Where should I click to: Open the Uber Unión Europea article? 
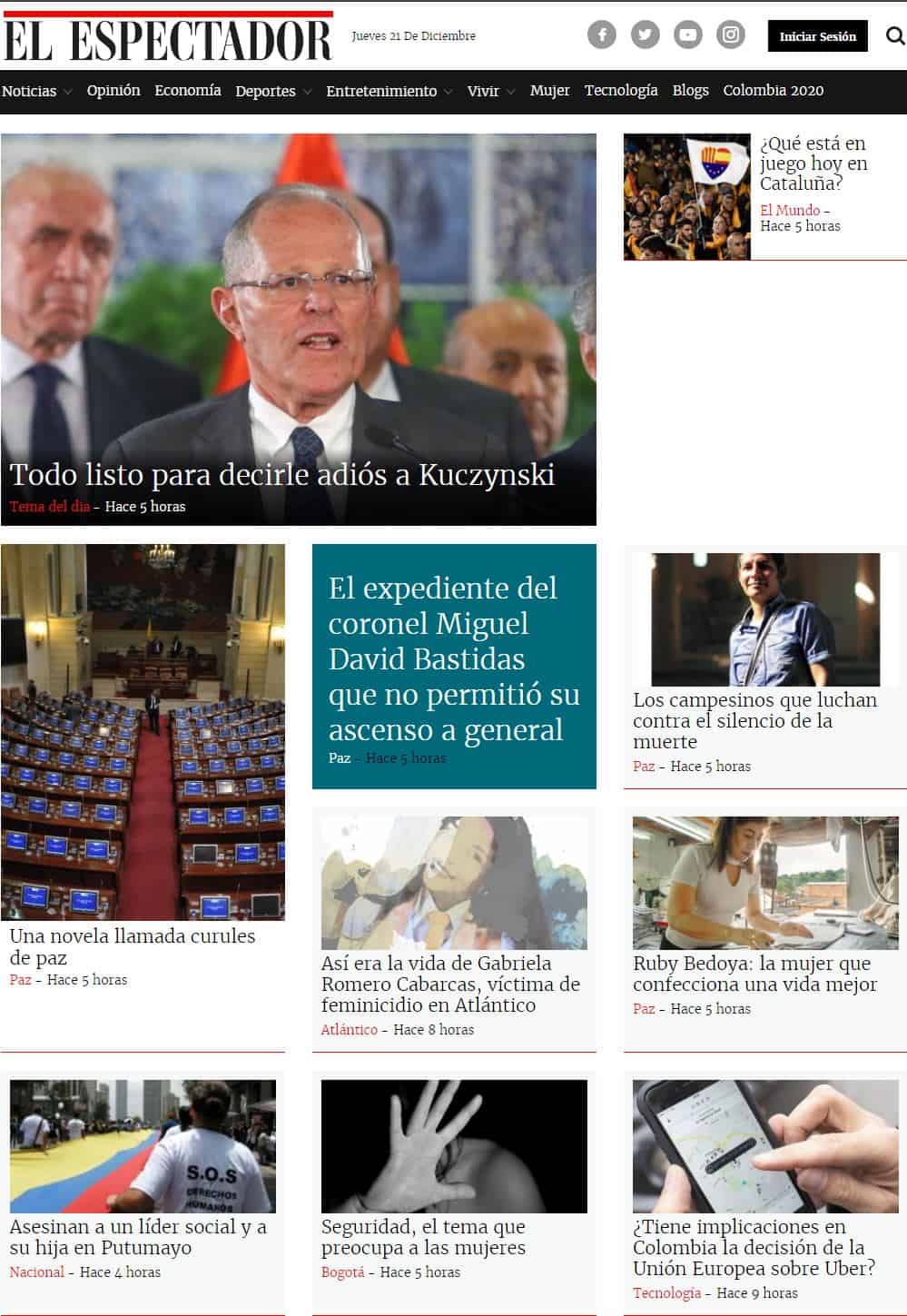(x=754, y=1247)
